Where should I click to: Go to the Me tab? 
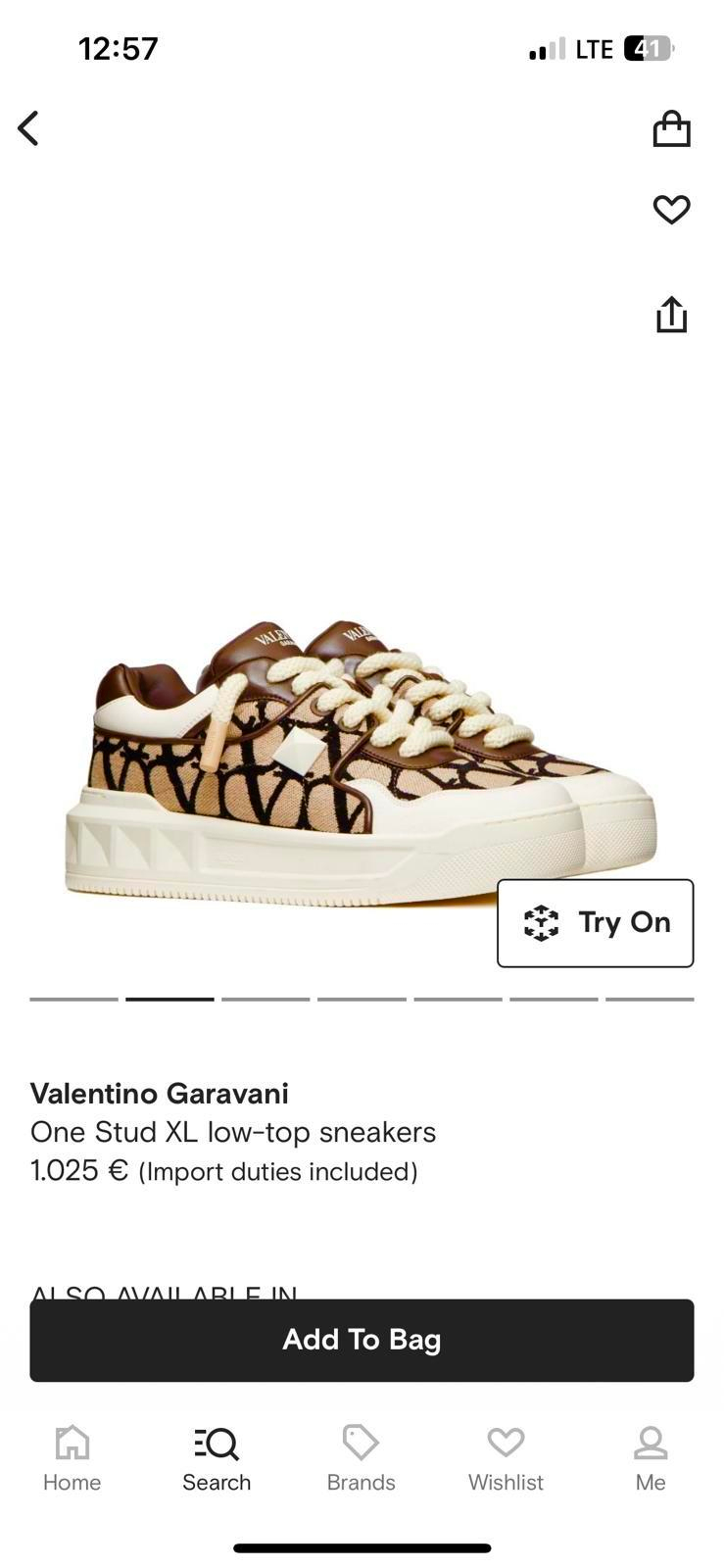pos(651,1458)
